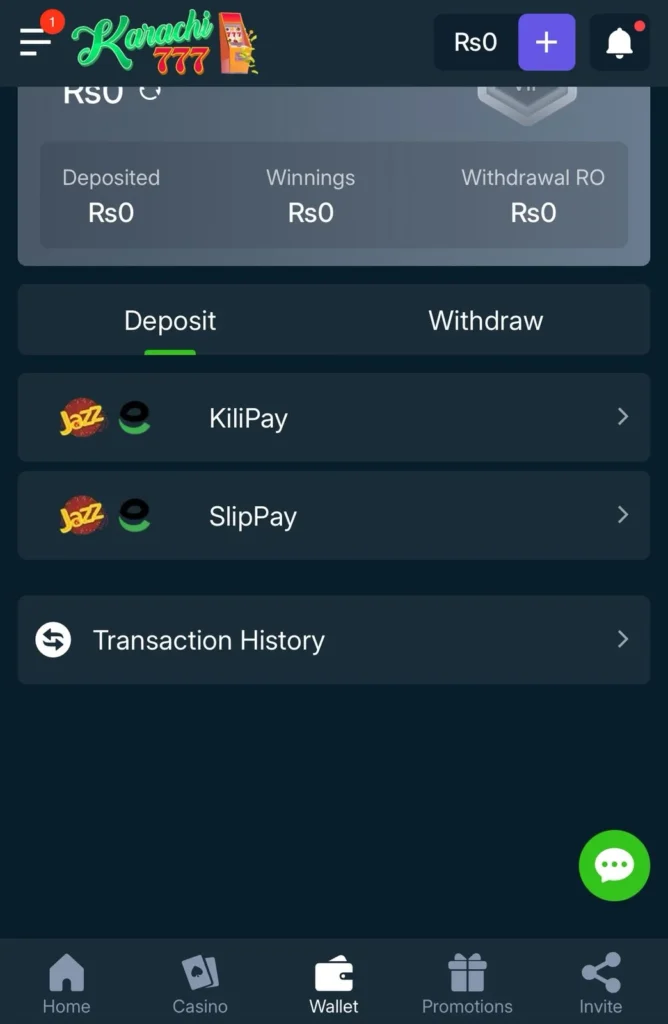Switch to the Casino tab
This screenshot has width=668, height=1024.
tap(200, 984)
